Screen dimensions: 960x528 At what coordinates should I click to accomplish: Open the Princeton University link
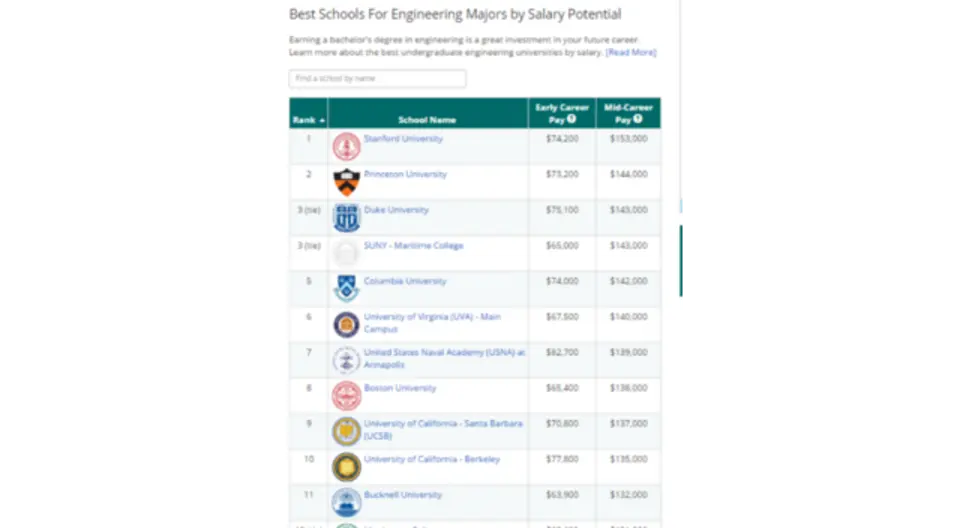(x=405, y=174)
